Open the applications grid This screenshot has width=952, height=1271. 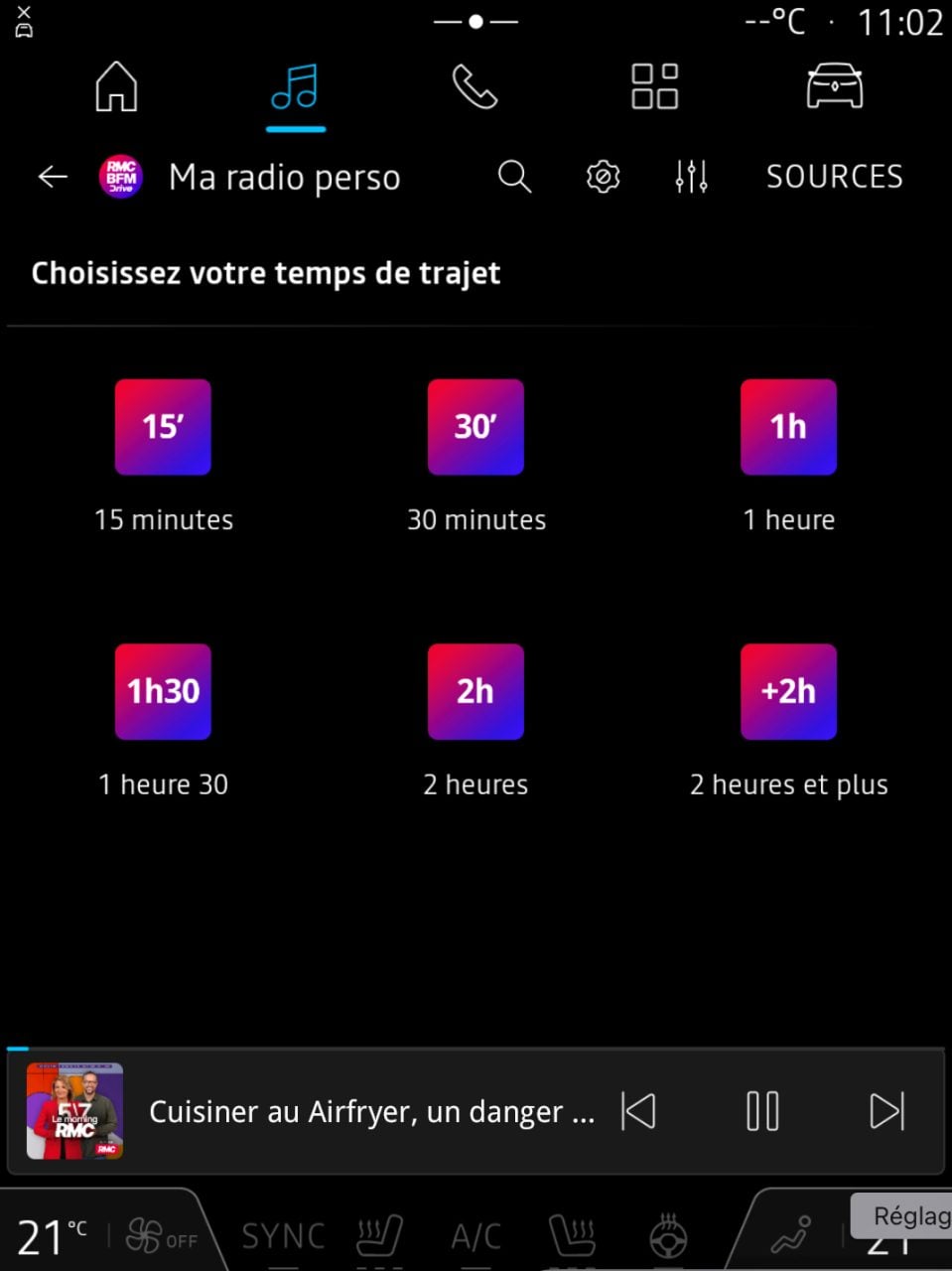[654, 87]
